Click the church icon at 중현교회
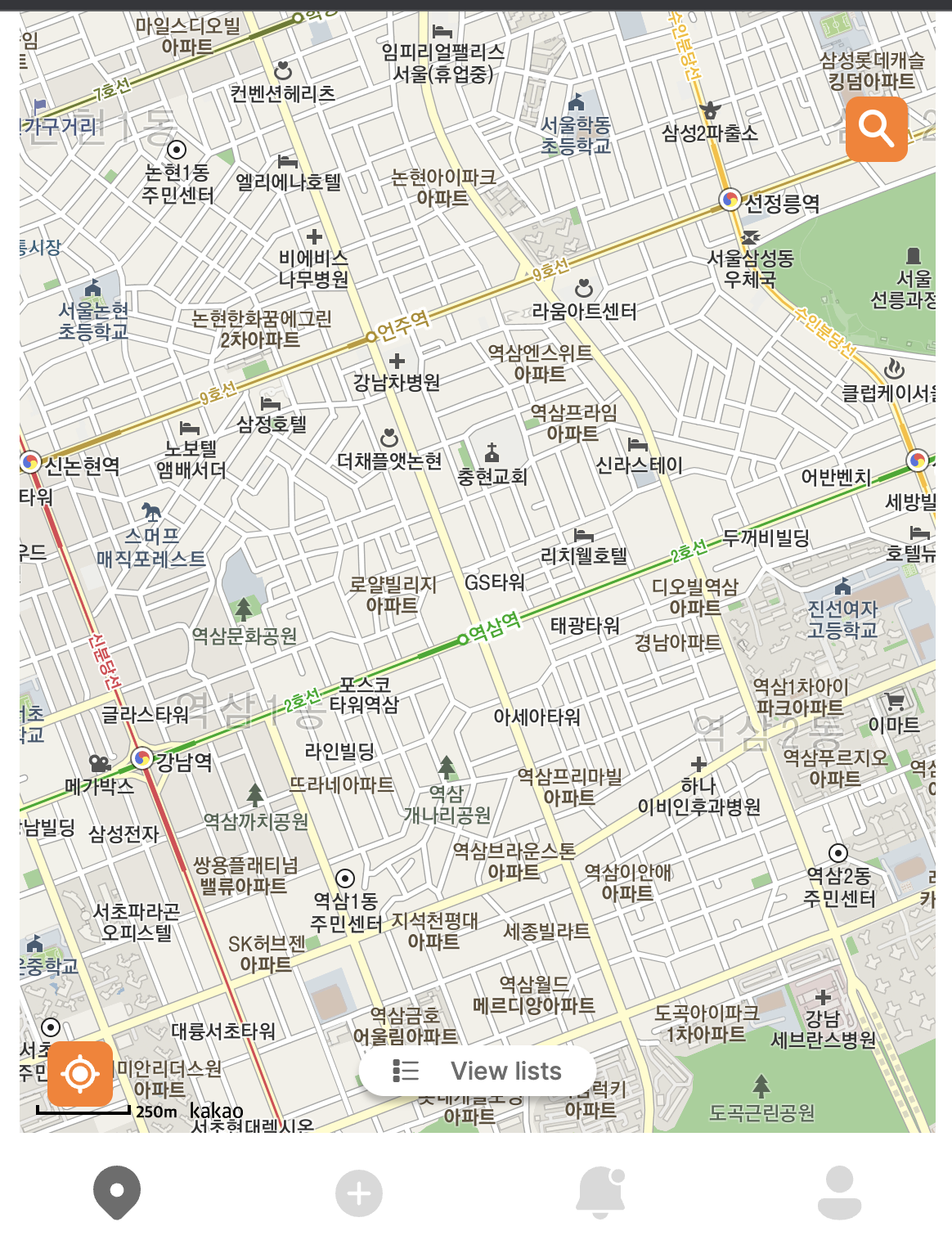952x1258 pixels. 491,451
